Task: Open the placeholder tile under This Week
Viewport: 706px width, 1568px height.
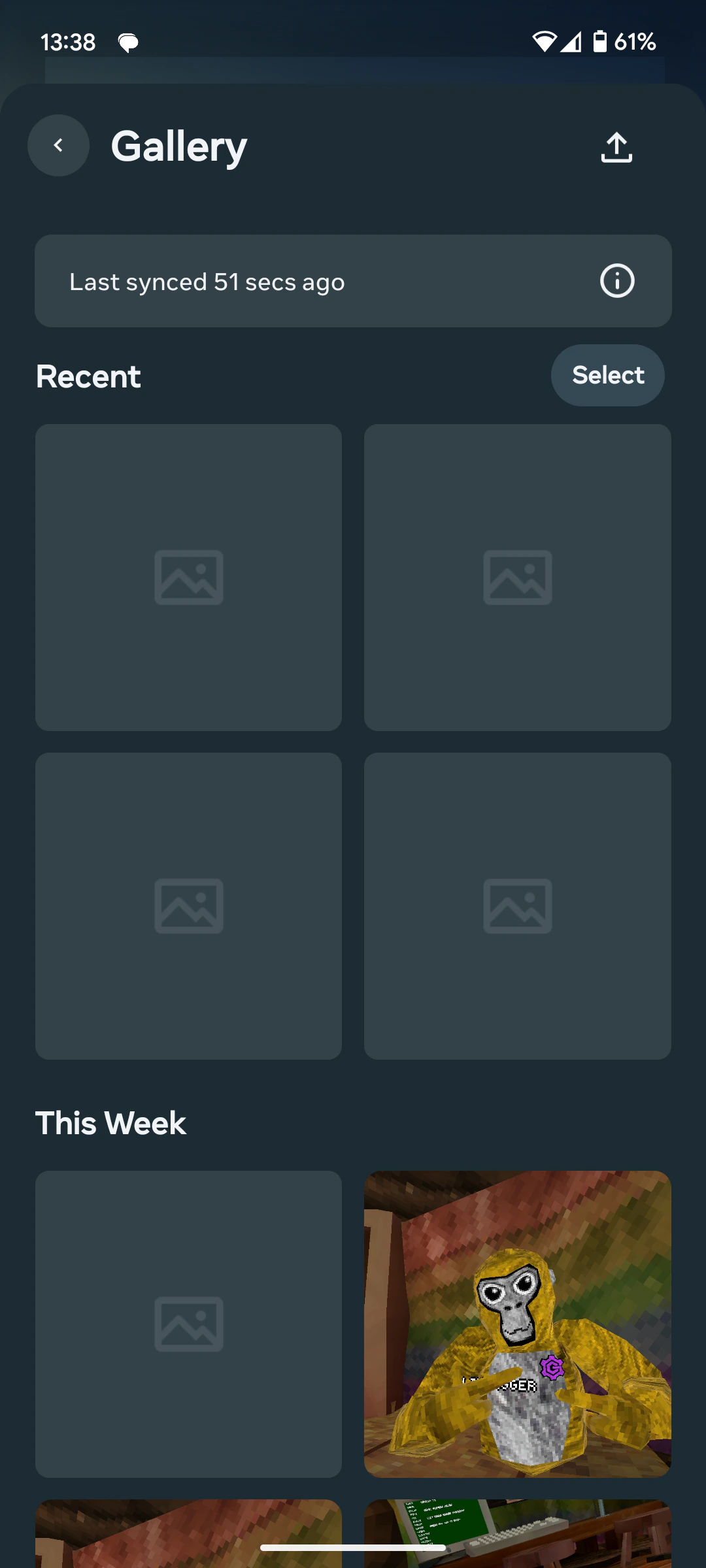Action: click(188, 1324)
